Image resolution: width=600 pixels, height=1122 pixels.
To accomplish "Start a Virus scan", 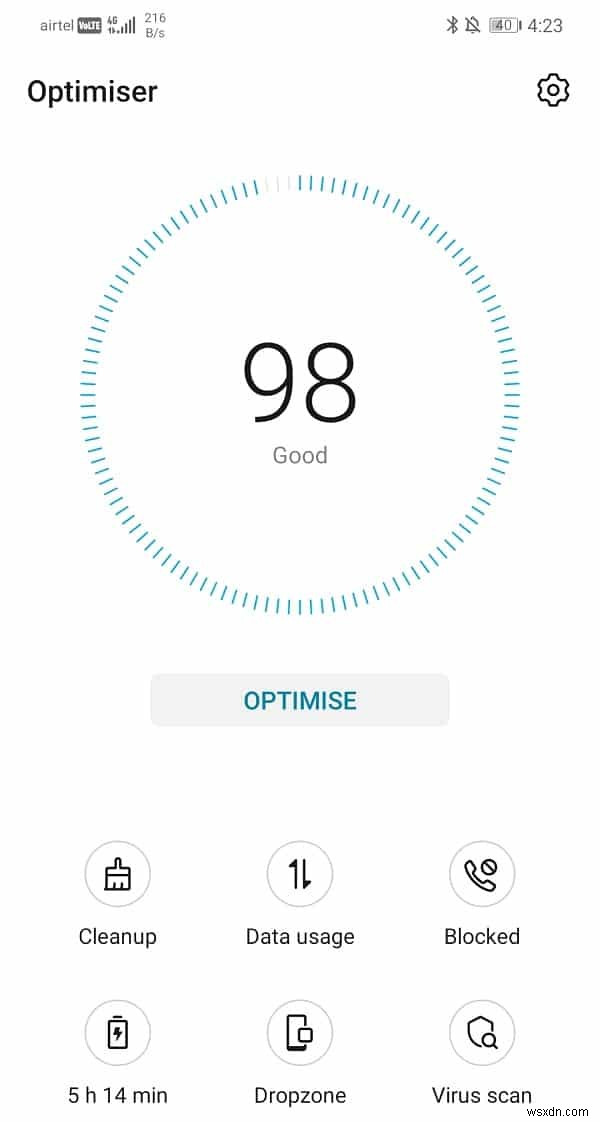I will pyautogui.click(x=482, y=1032).
